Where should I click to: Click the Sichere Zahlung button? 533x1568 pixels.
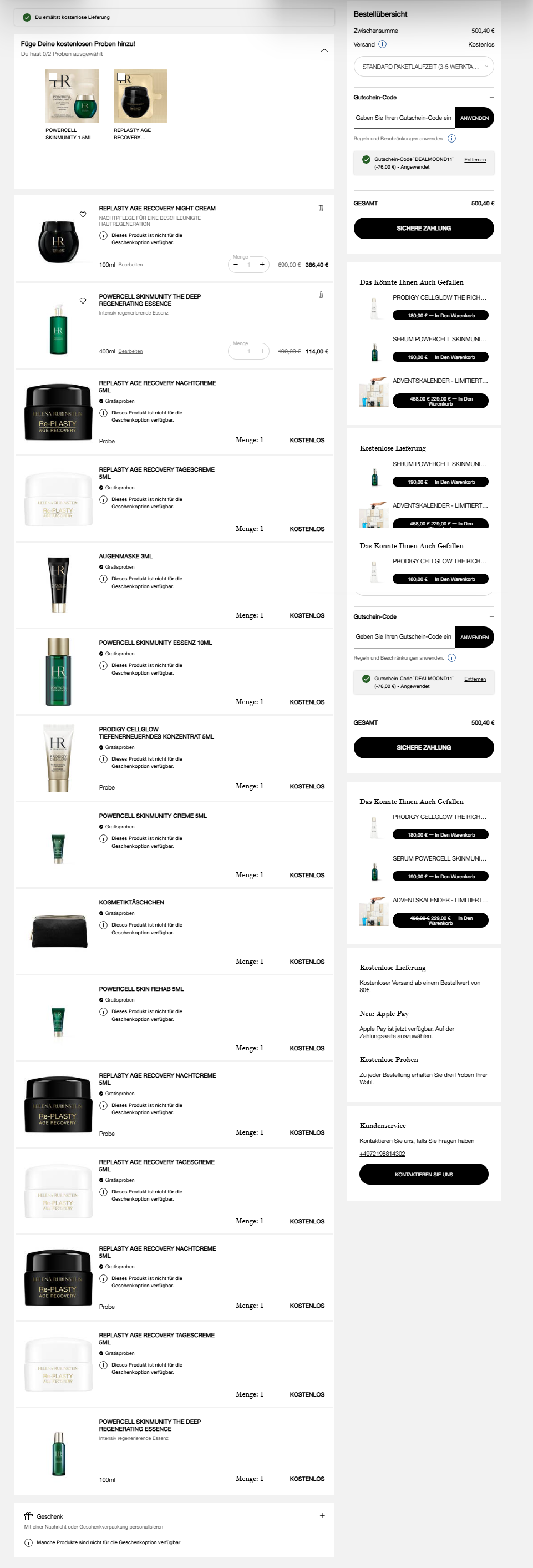click(x=424, y=228)
